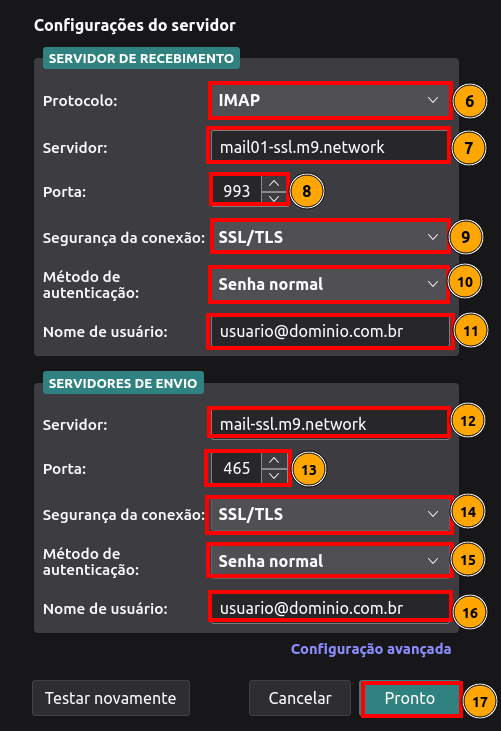The height and width of the screenshot is (731, 501).
Task: Tap the Testar novamente button
Action: (x=111, y=698)
